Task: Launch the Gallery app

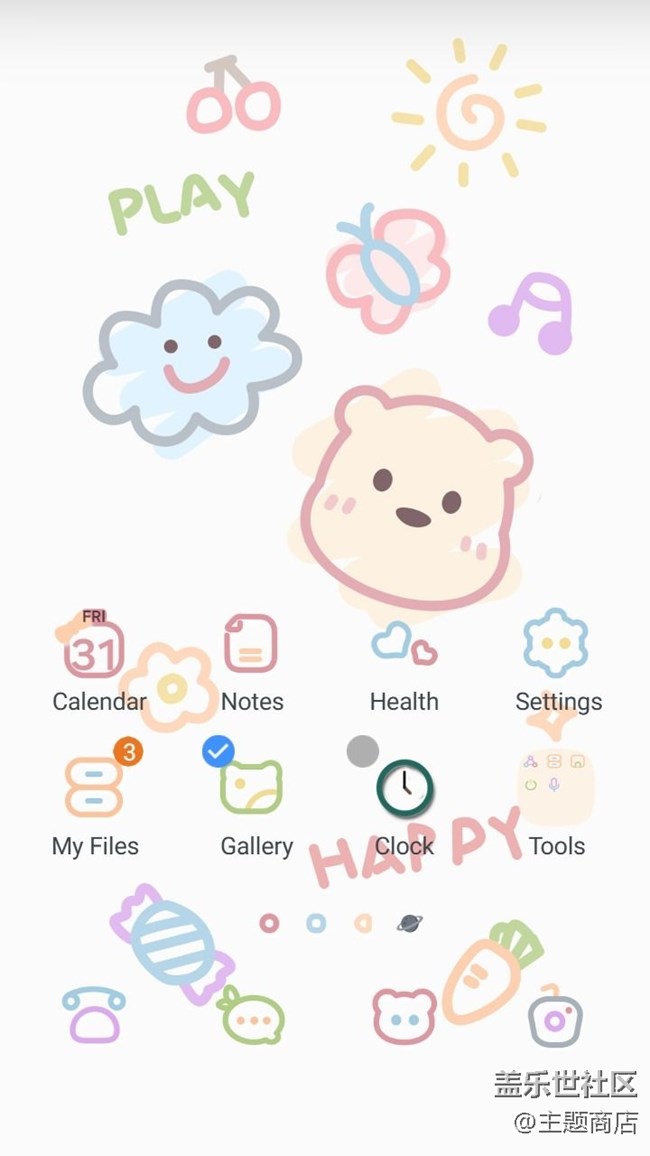Action: [252, 788]
